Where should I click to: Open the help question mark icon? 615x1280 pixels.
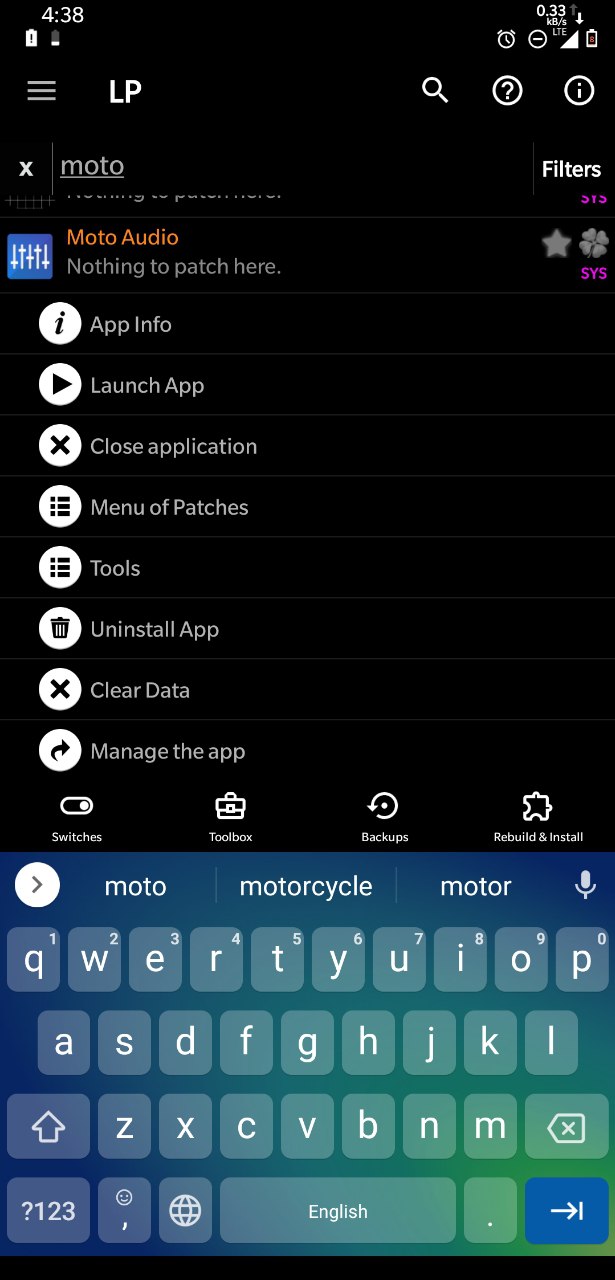point(507,91)
